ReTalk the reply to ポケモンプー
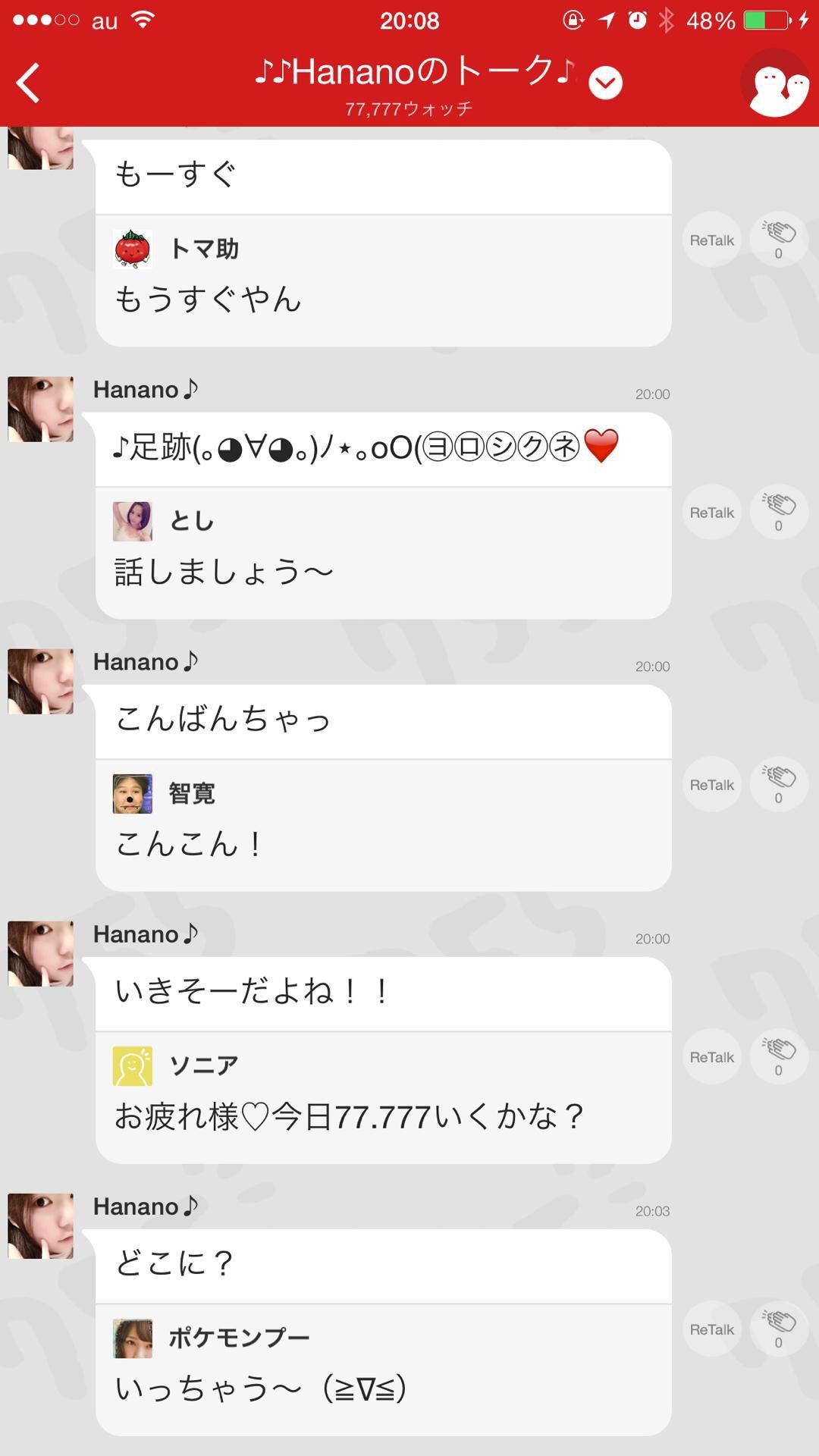 [711, 1329]
